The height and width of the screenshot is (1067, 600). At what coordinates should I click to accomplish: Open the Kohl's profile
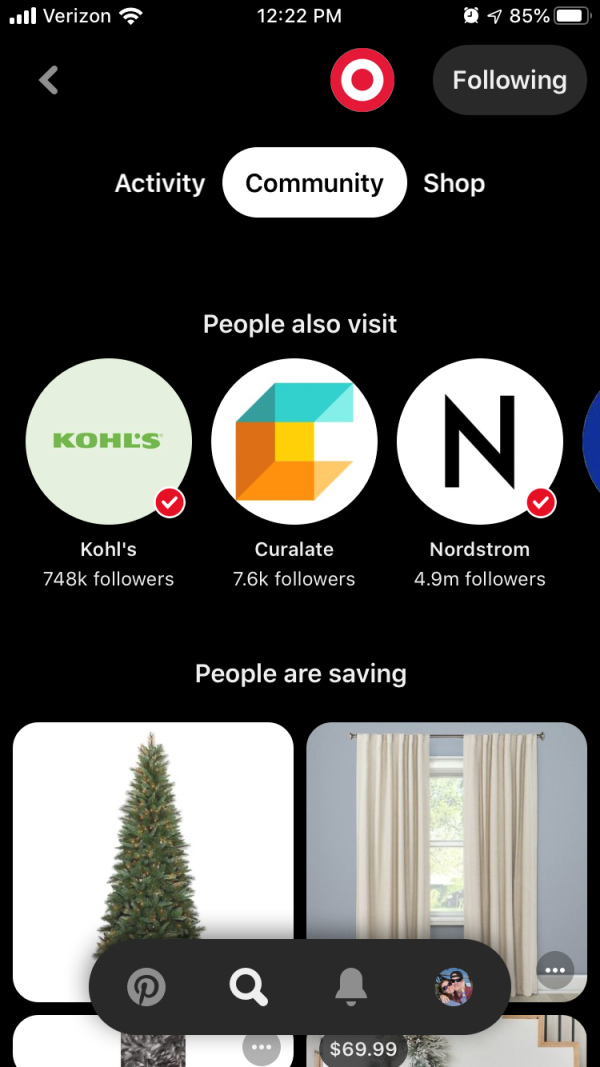(109, 442)
